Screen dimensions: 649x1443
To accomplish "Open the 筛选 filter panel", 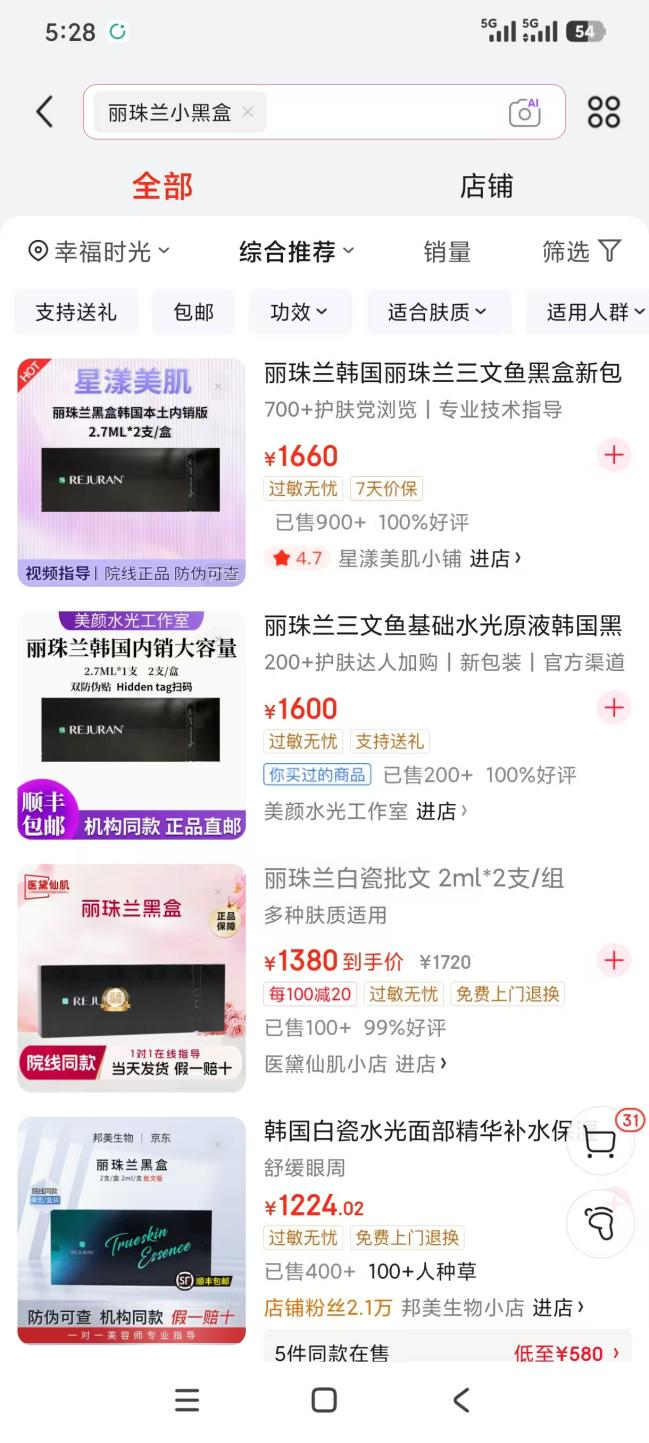I will 581,252.
